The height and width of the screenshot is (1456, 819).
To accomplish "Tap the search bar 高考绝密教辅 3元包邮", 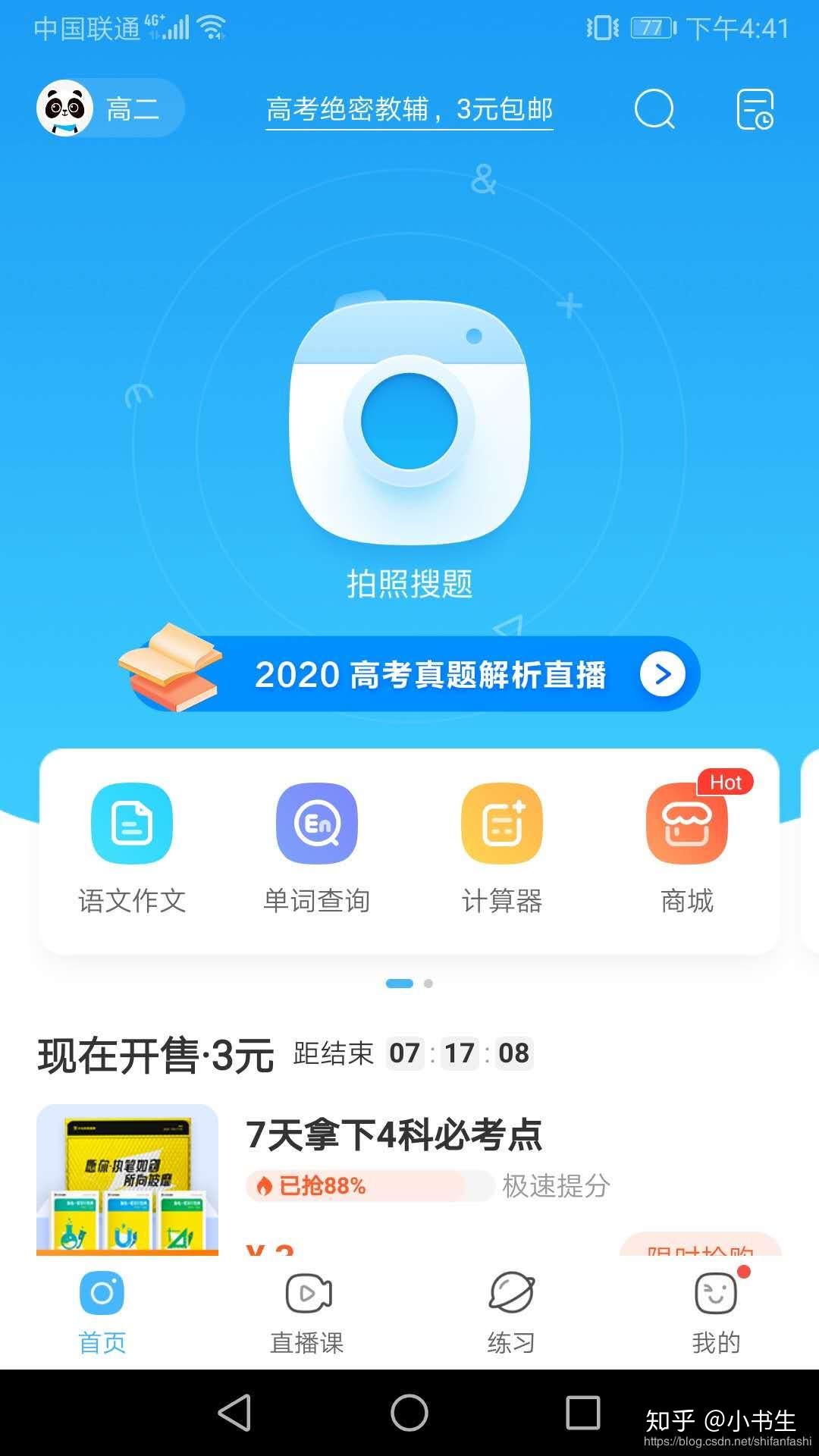I will point(409,110).
